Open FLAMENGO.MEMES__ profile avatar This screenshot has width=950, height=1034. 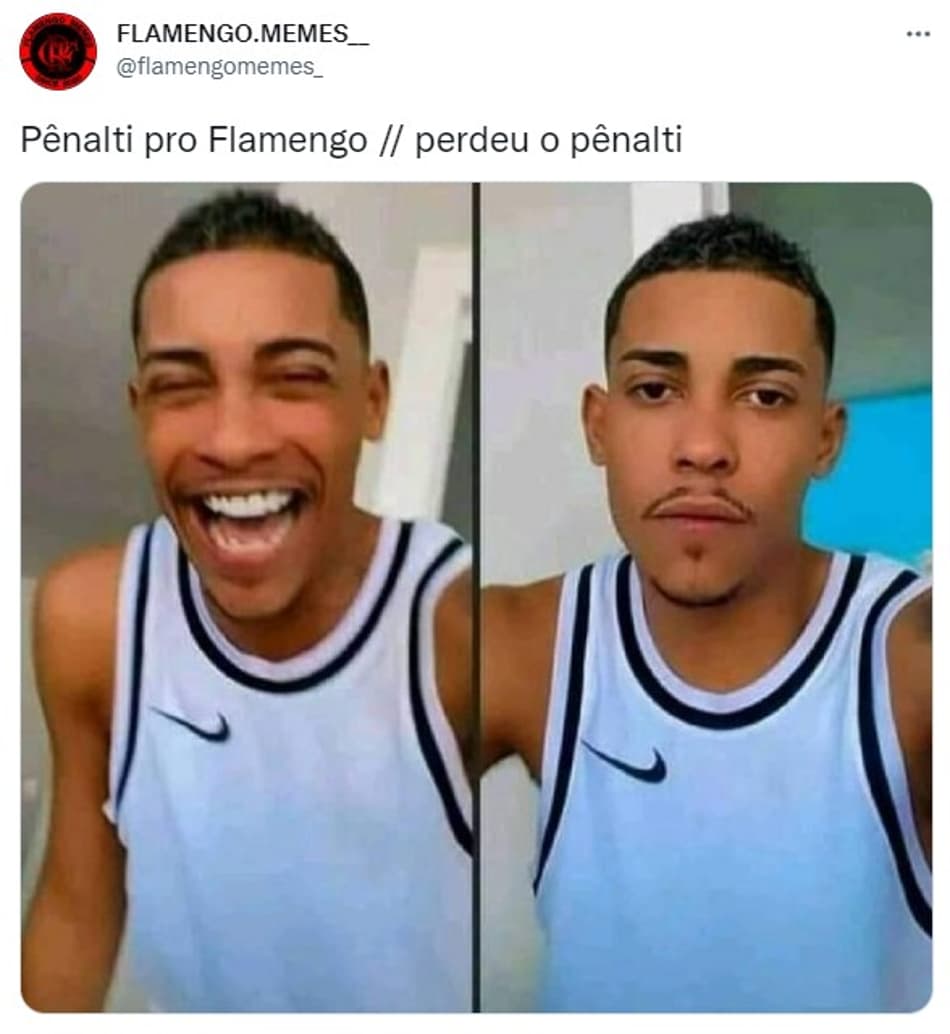pos(58,51)
